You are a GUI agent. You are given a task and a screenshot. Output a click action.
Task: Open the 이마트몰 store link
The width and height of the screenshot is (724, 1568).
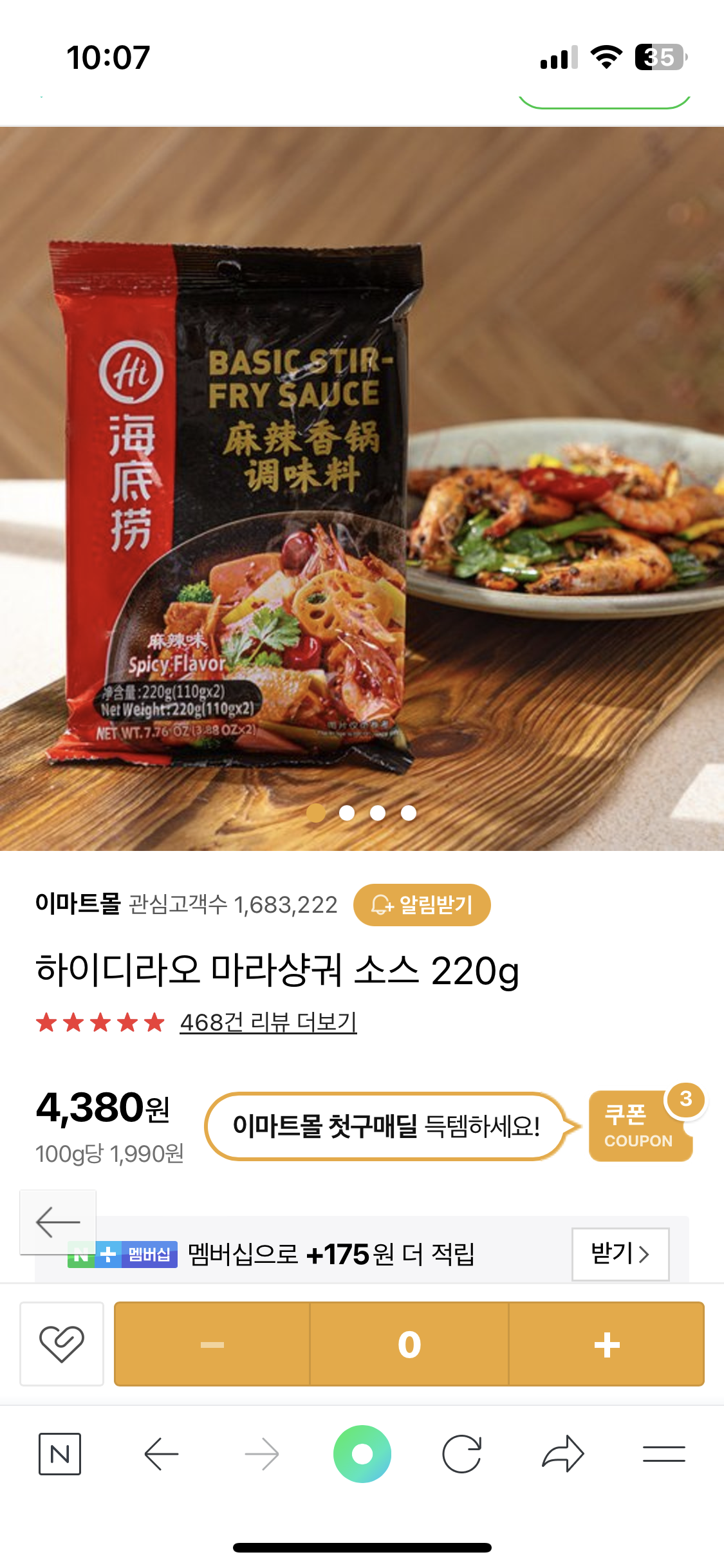click(x=78, y=904)
